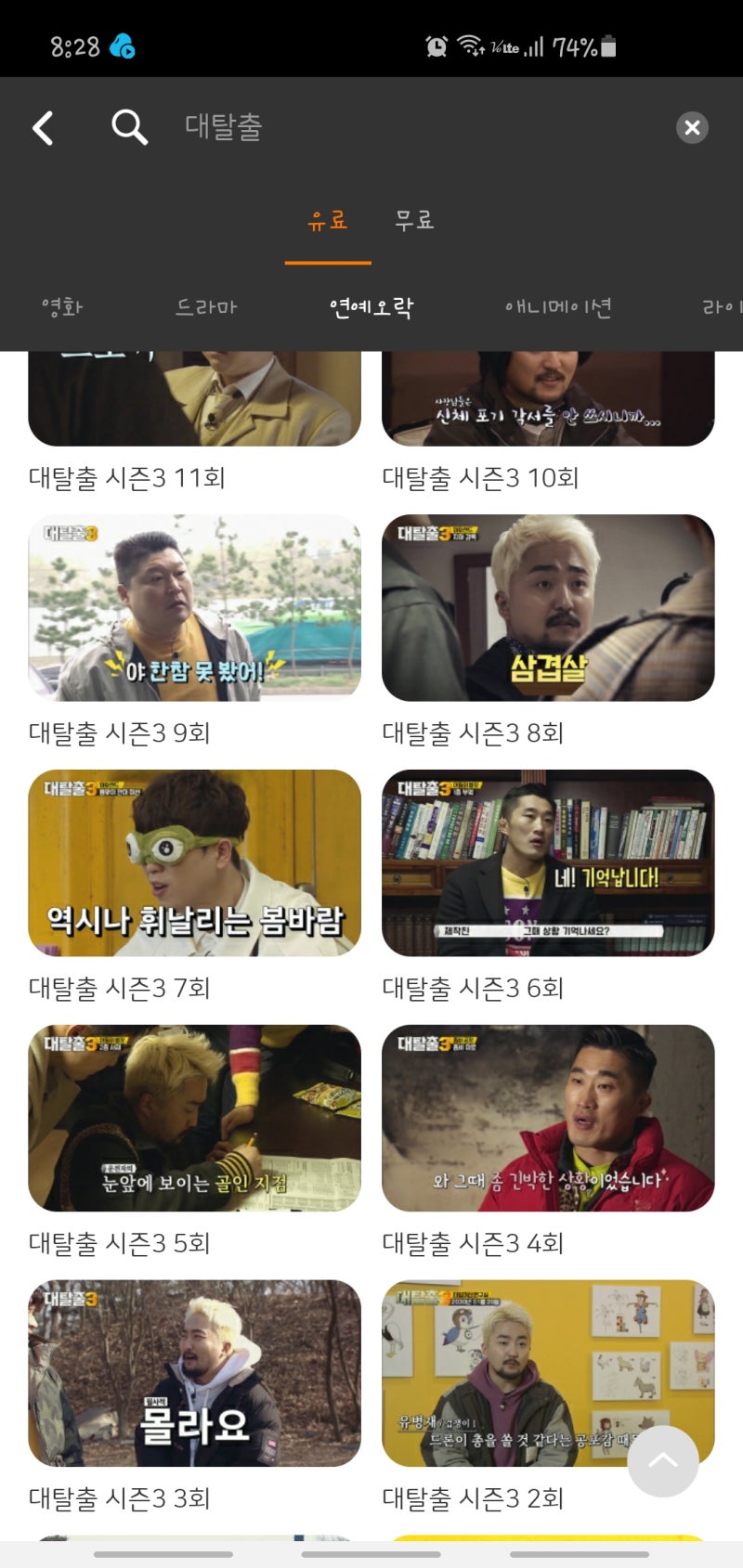Open 대탈출 시즌3 7회
The width and height of the screenshot is (743, 1568).
[x=194, y=863]
